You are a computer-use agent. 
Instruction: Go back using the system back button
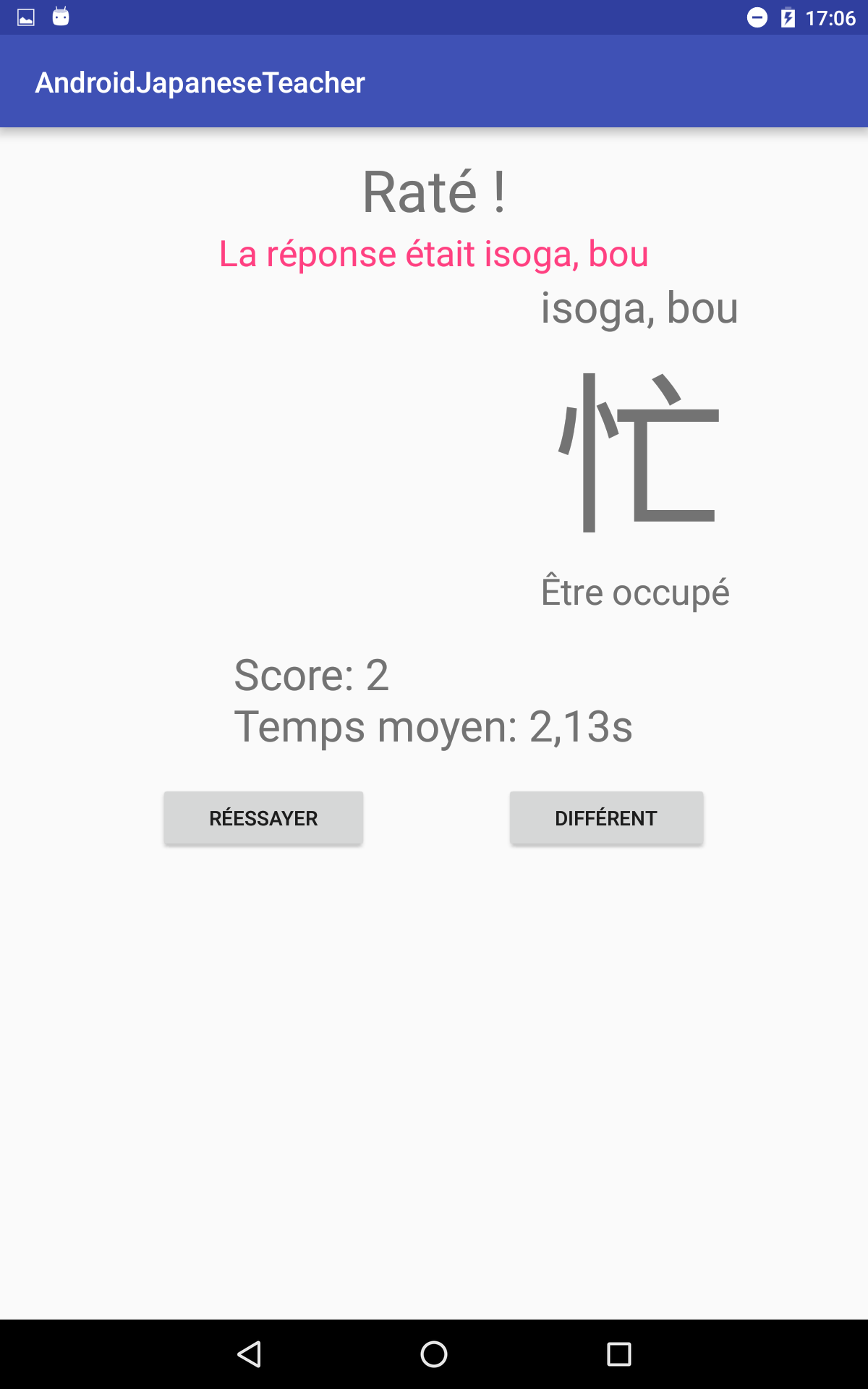[x=250, y=1354]
